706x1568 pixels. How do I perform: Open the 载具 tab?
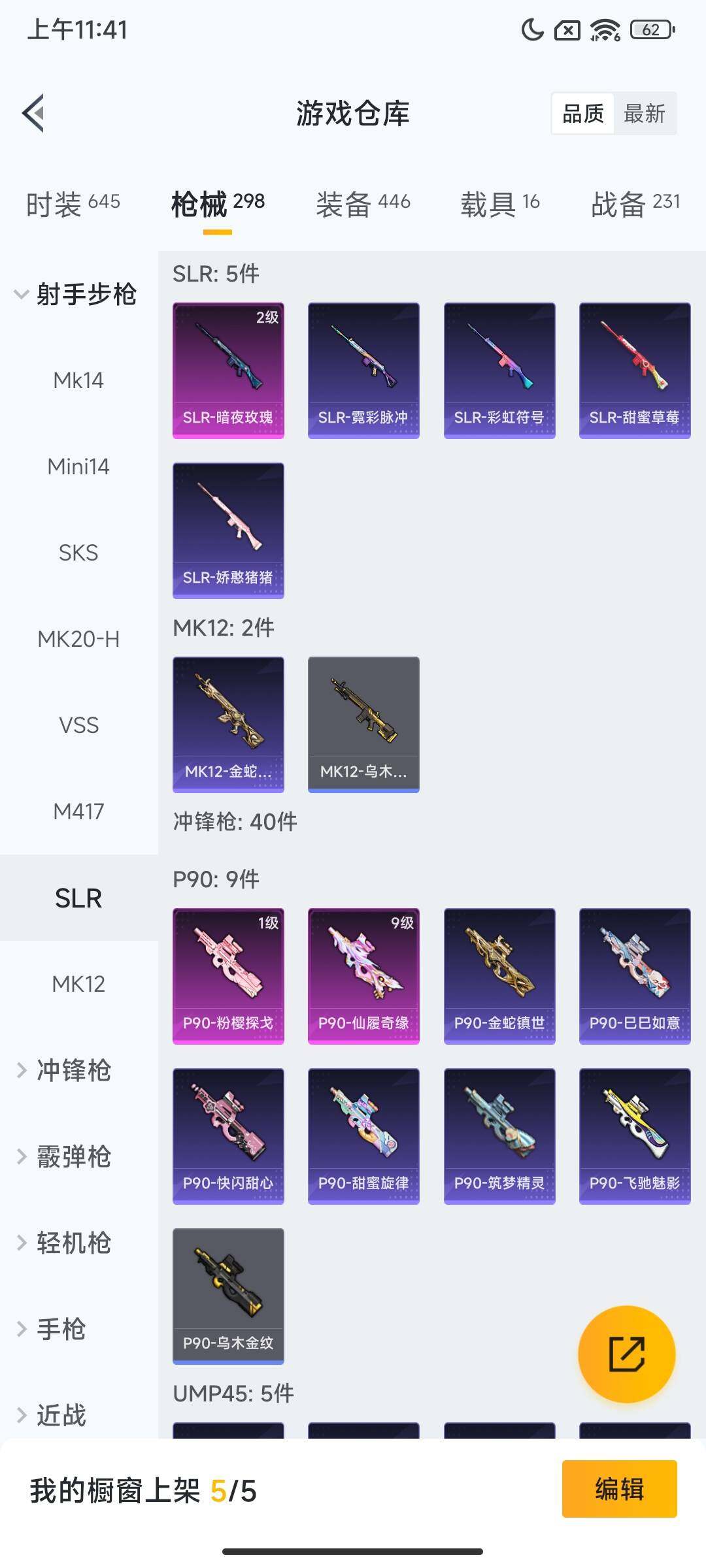[500, 204]
